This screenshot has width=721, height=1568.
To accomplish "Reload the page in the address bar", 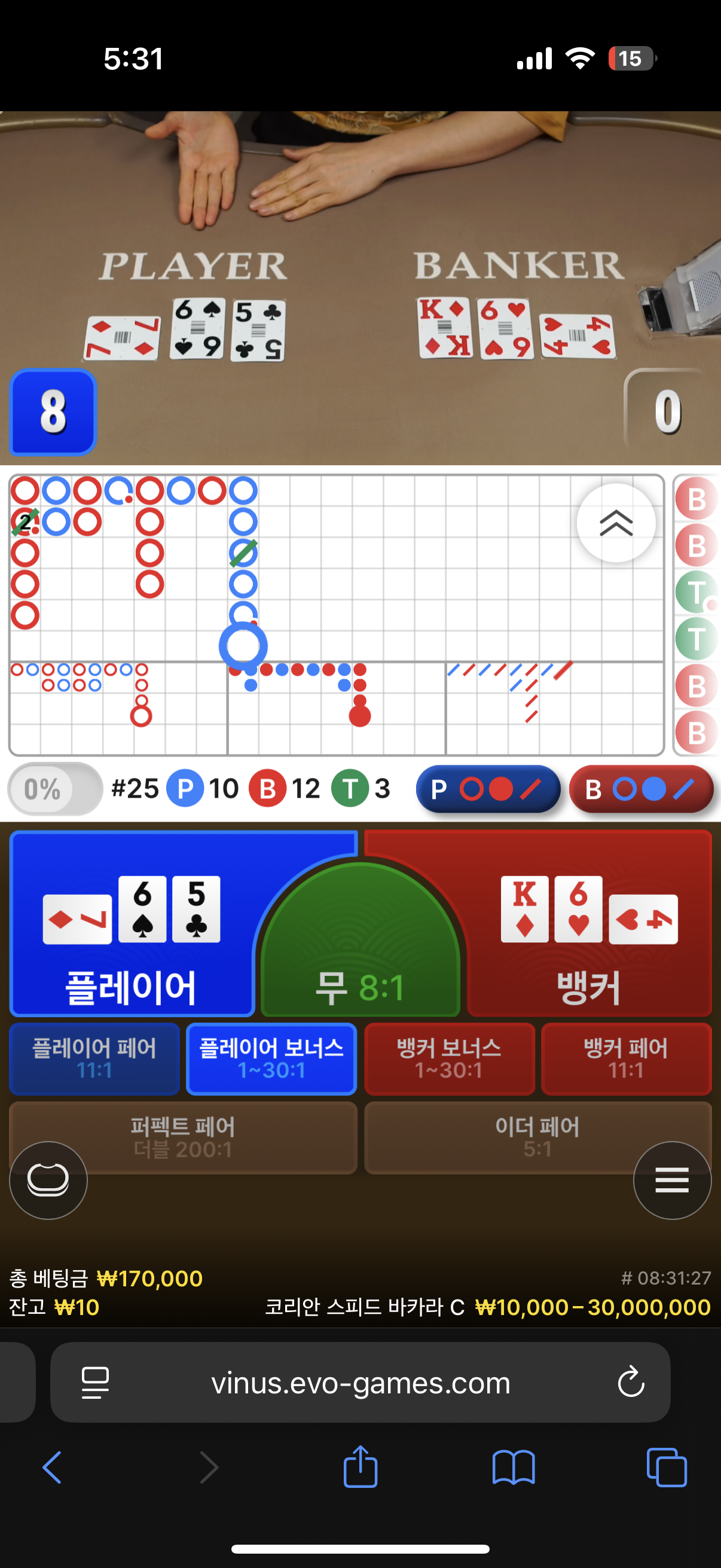I will coord(631,1382).
